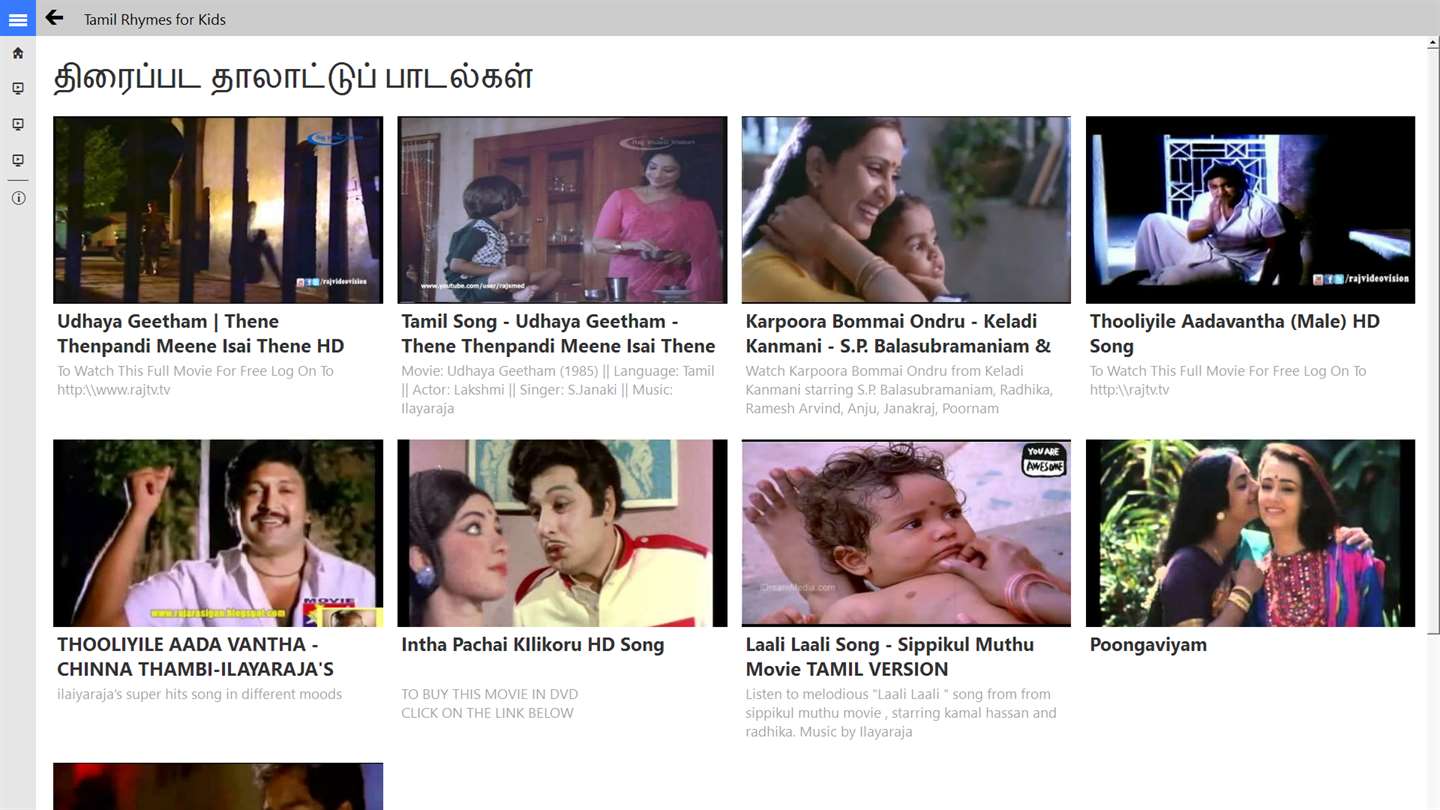1440x810 pixels.
Task: Go back with the arrow
Action: pos(54,18)
